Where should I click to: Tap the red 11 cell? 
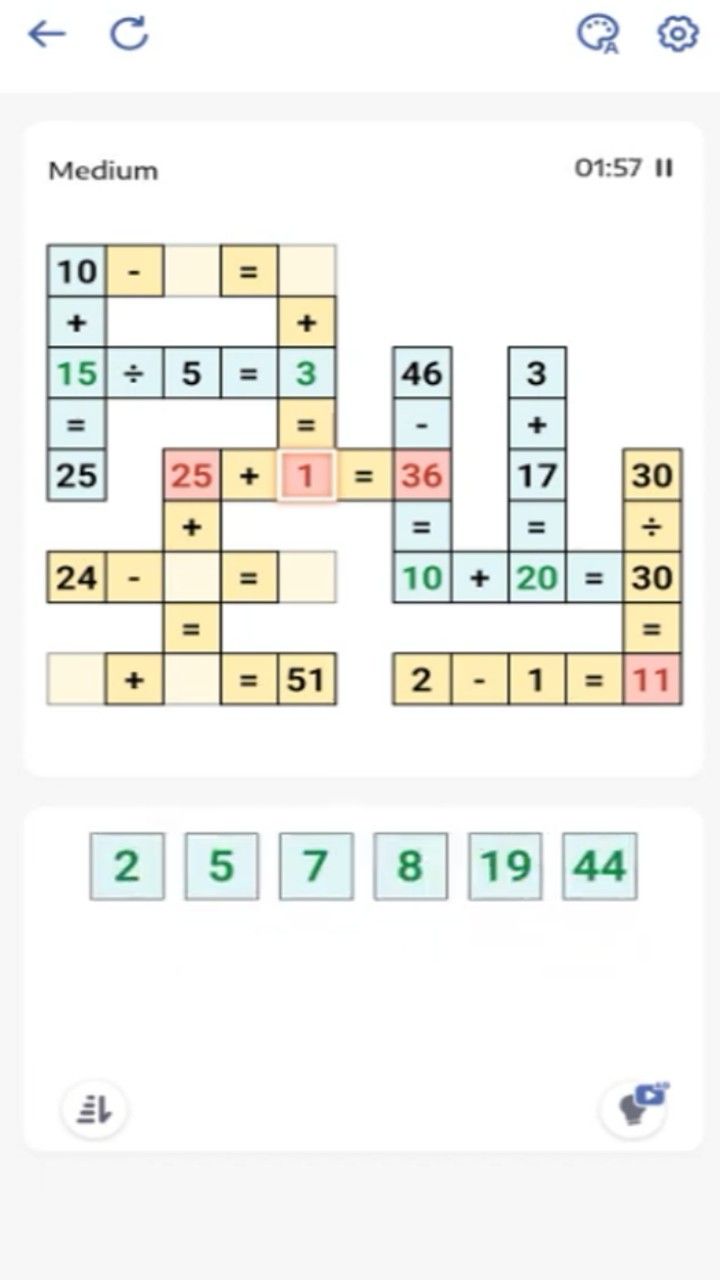click(x=652, y=680)
